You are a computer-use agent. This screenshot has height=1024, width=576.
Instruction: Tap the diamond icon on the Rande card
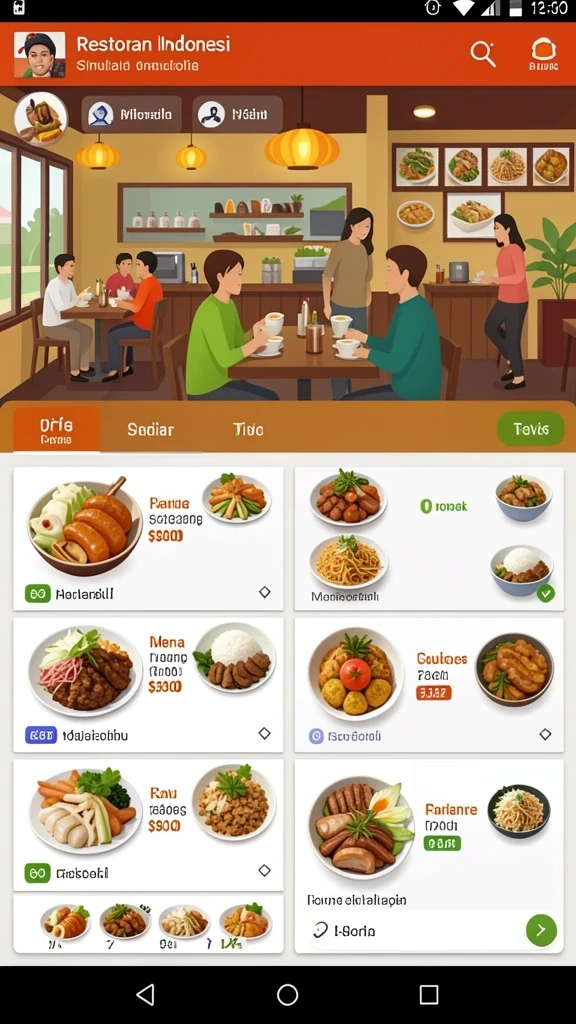264,592
